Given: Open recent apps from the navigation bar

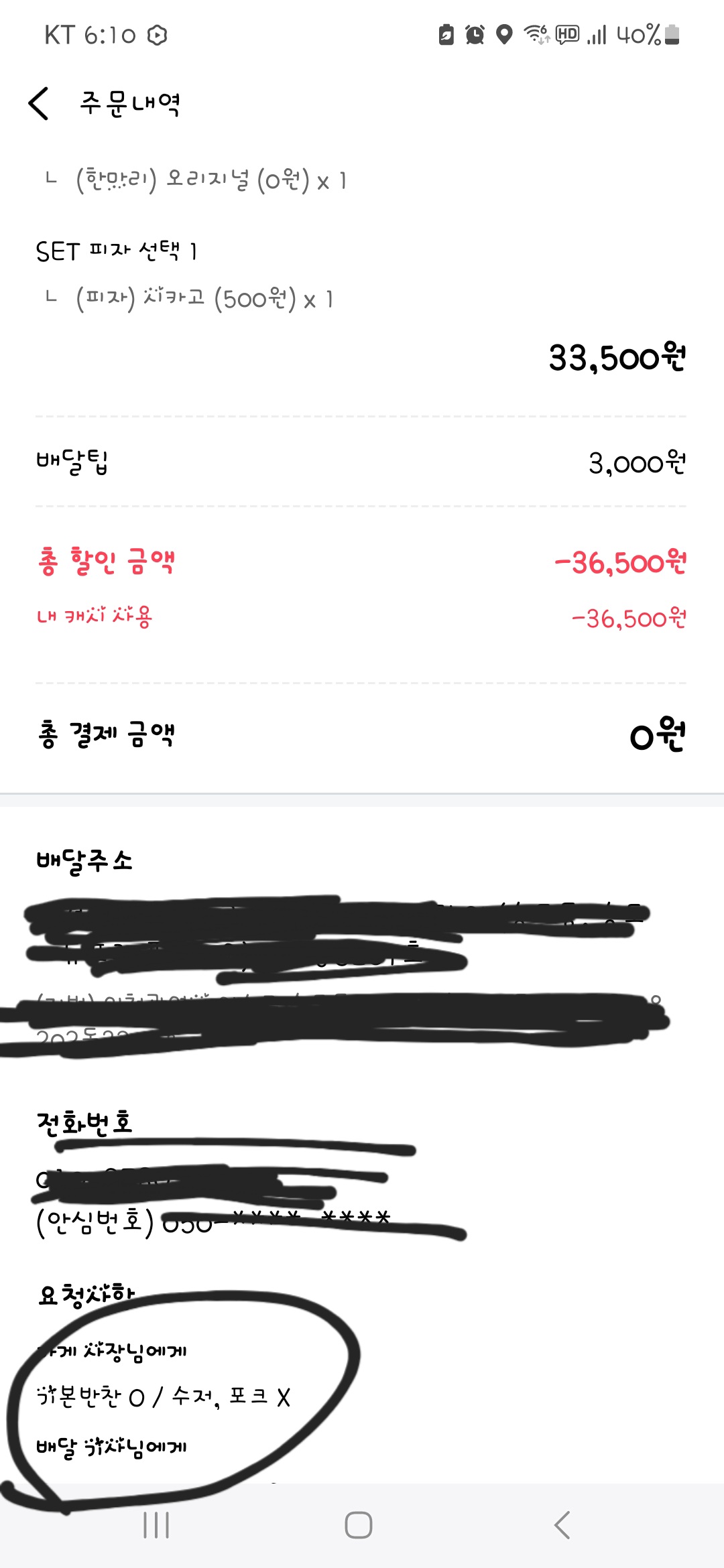Looking at the screenshot, I should [x=156, y=1525].
